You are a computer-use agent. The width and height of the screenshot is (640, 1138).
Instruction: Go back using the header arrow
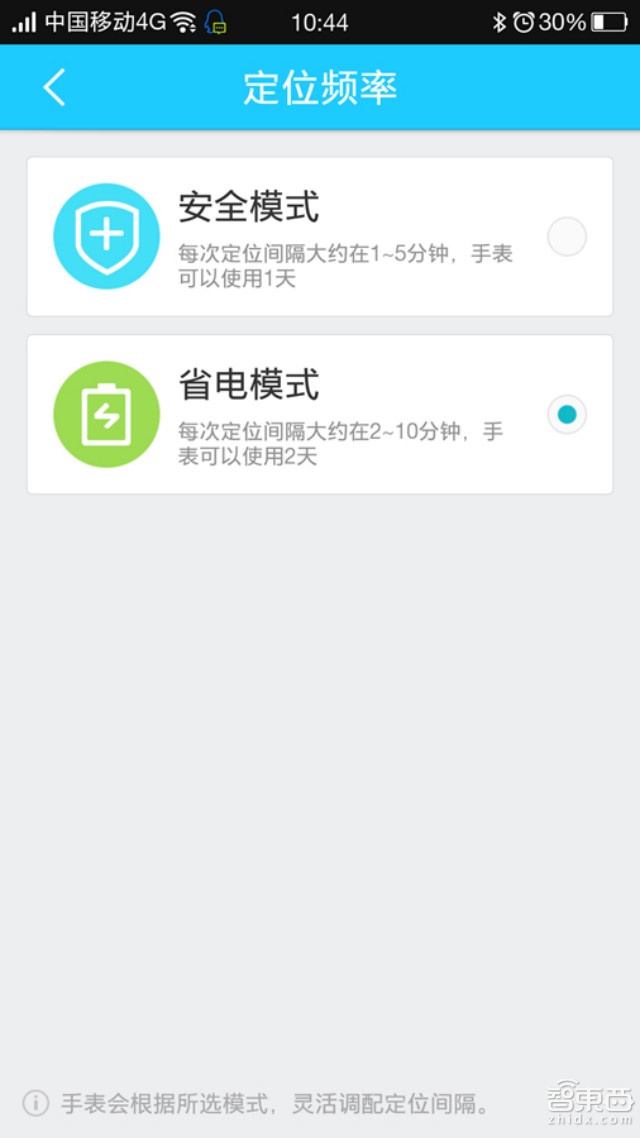pos(54,88)
